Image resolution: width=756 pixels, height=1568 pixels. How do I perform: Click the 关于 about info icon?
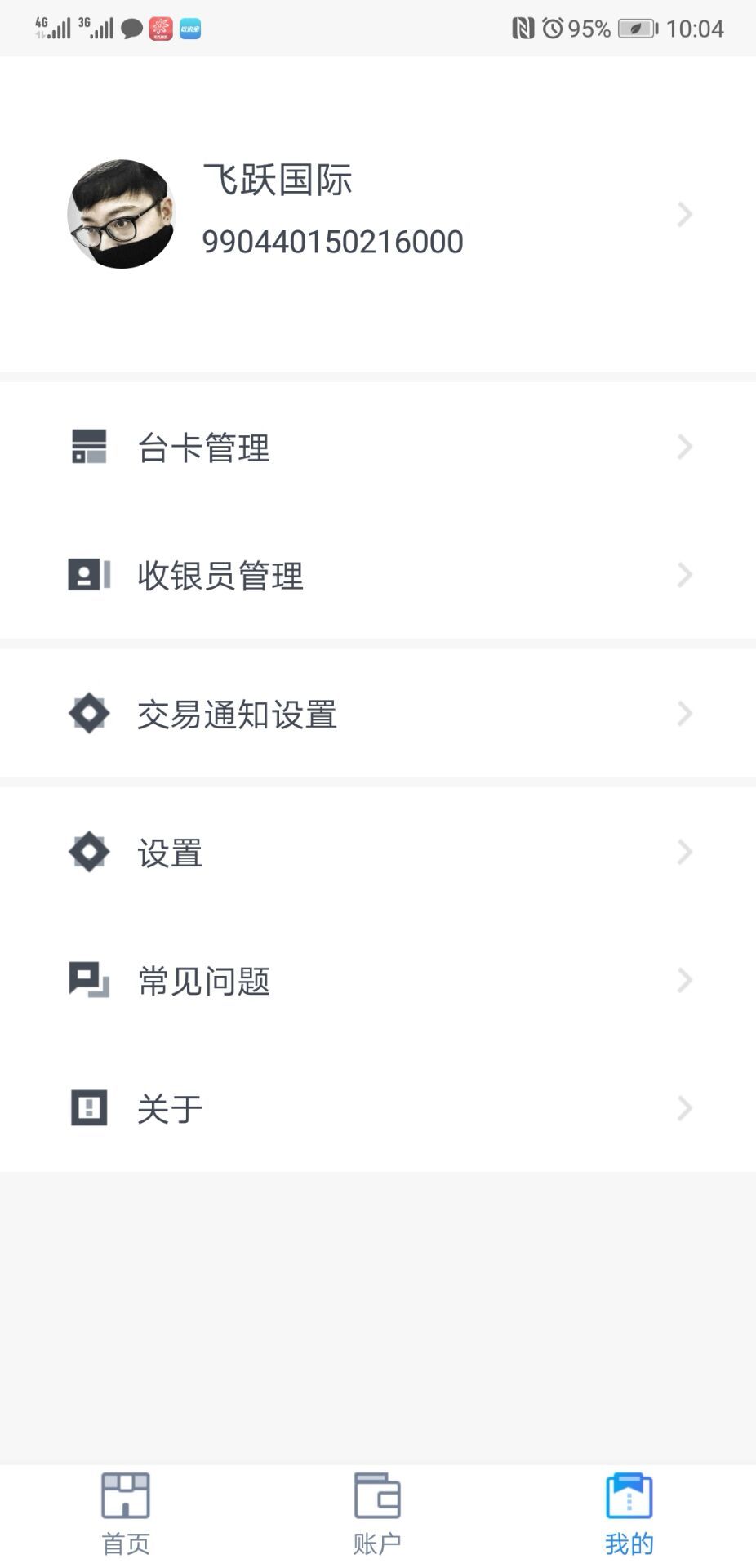tap(88, 1107)
